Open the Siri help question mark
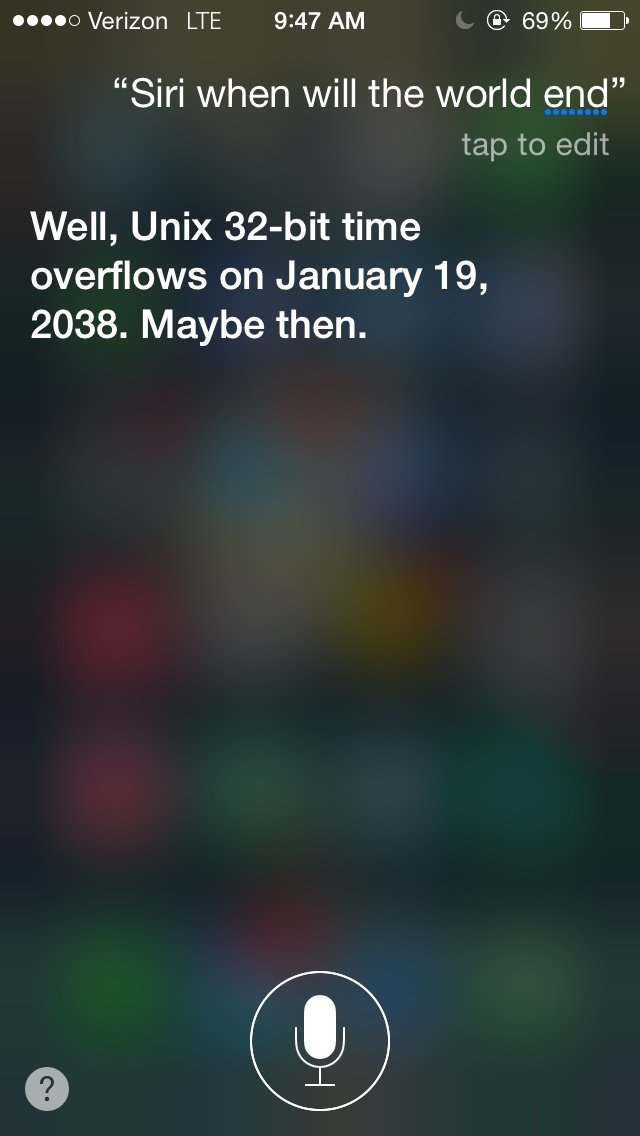 47,1089
